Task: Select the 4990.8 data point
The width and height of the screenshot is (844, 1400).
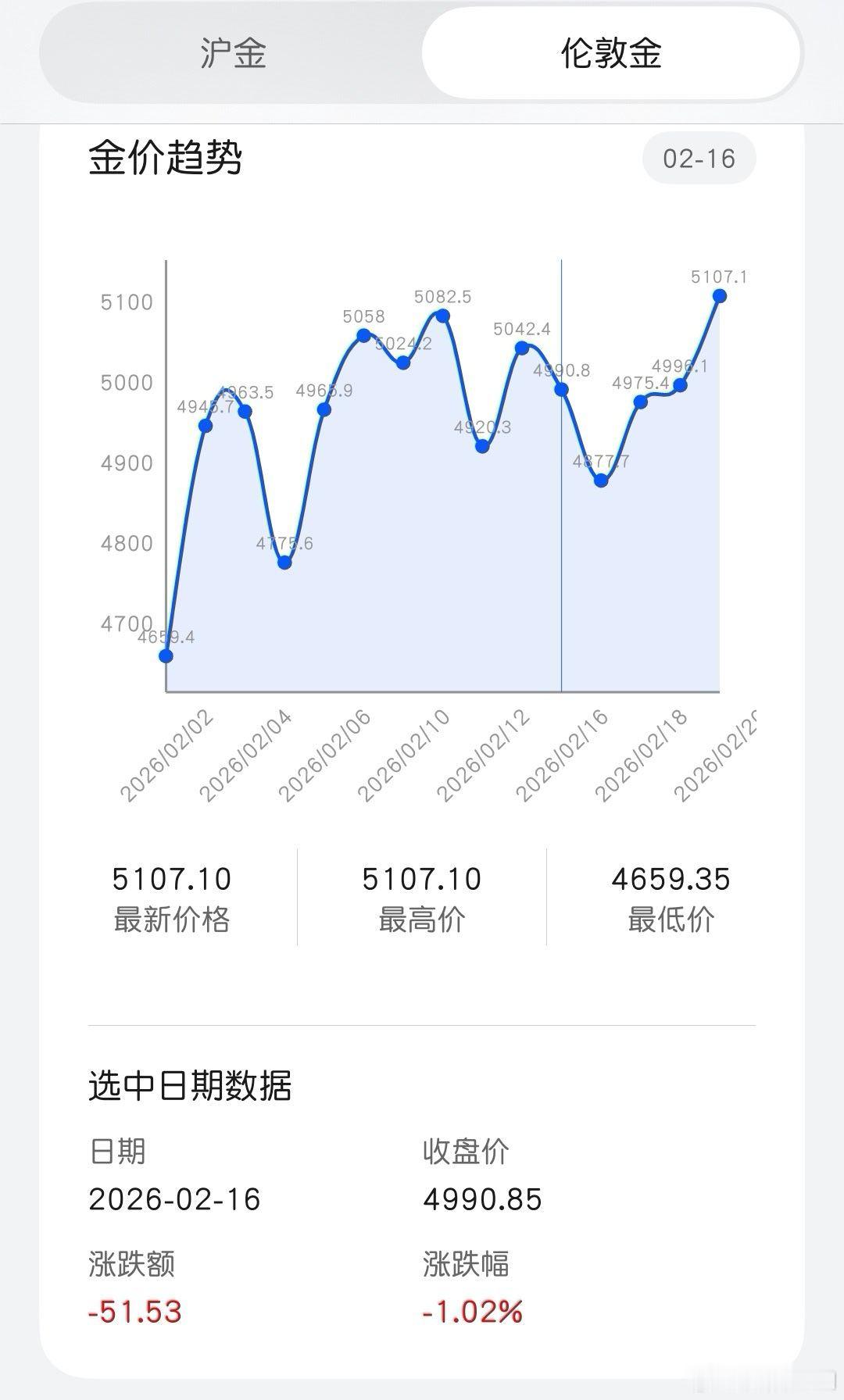Action: 560,388
